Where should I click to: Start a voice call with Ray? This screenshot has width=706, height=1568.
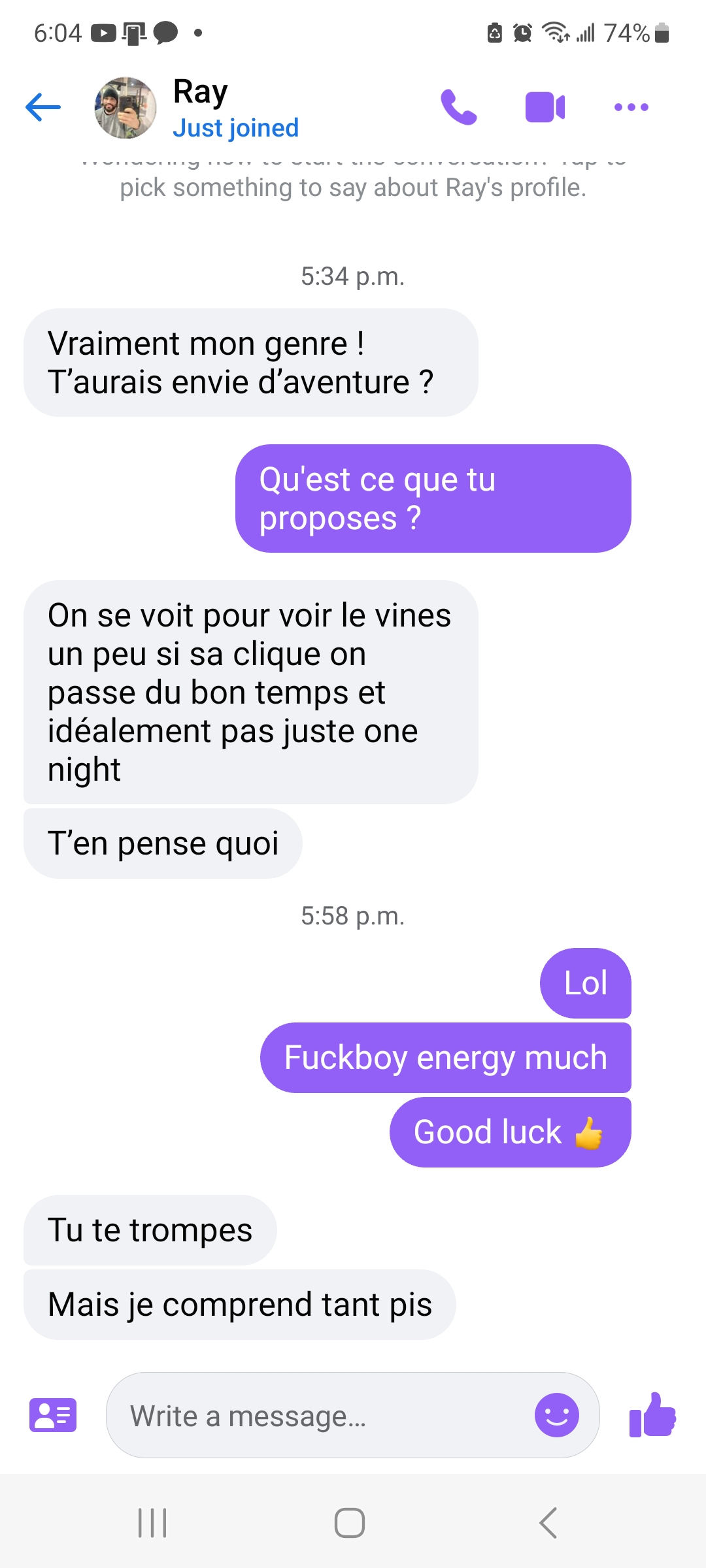(x=458, y=107)
